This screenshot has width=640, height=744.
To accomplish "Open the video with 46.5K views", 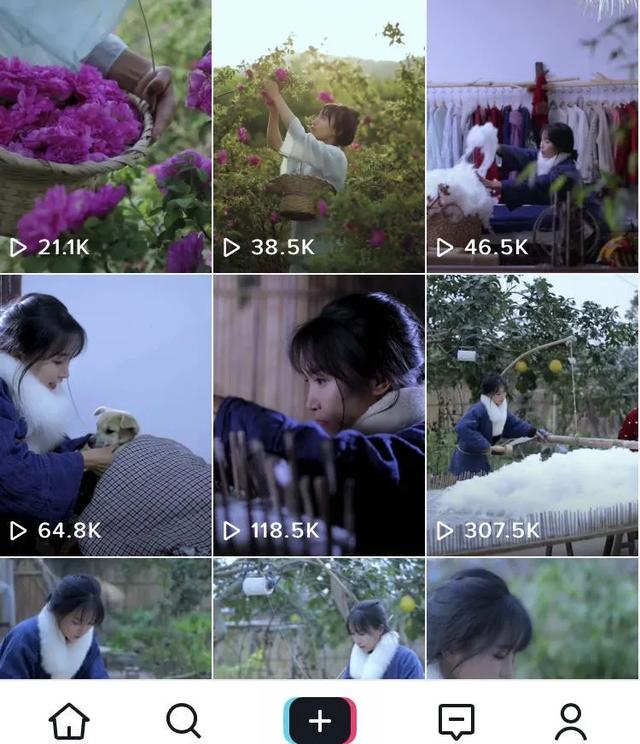I will click(x=532, y=135).
